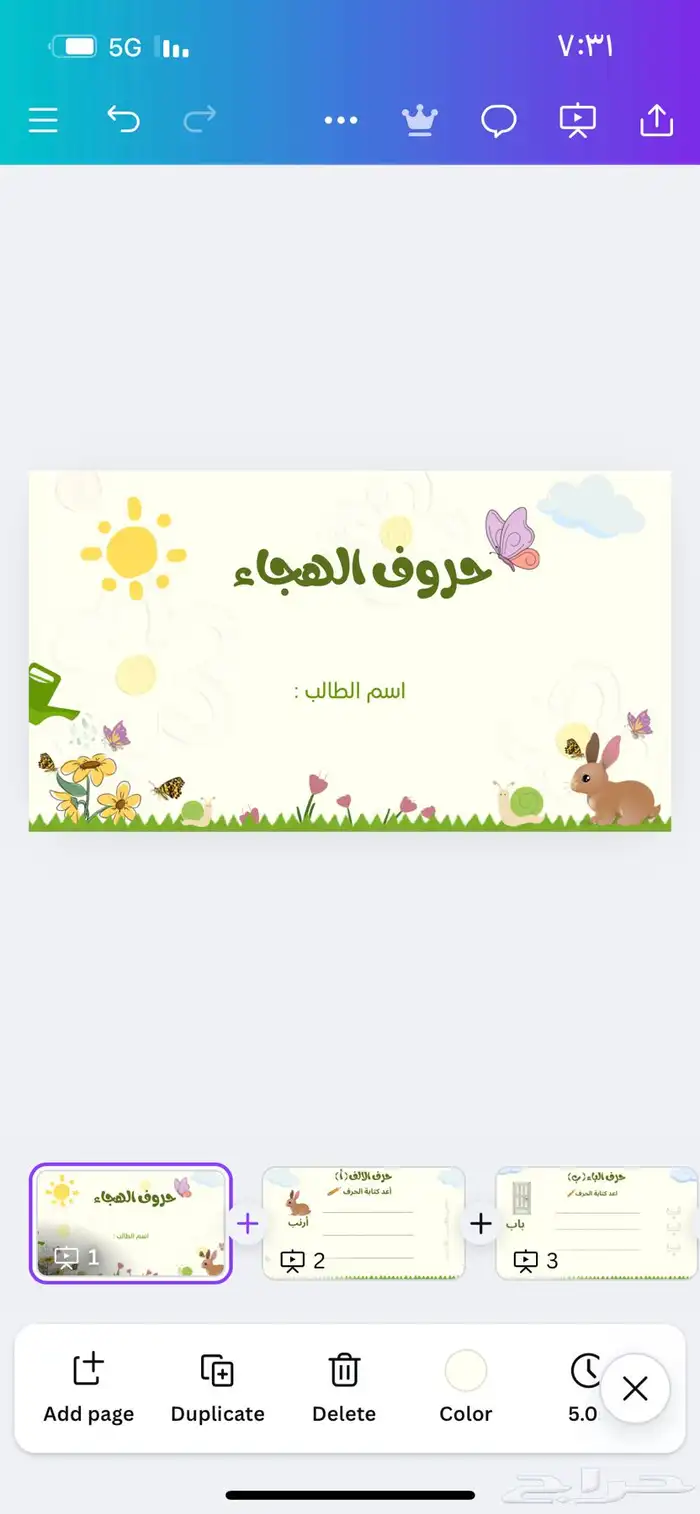Redo the last action

tap(200, 120)
